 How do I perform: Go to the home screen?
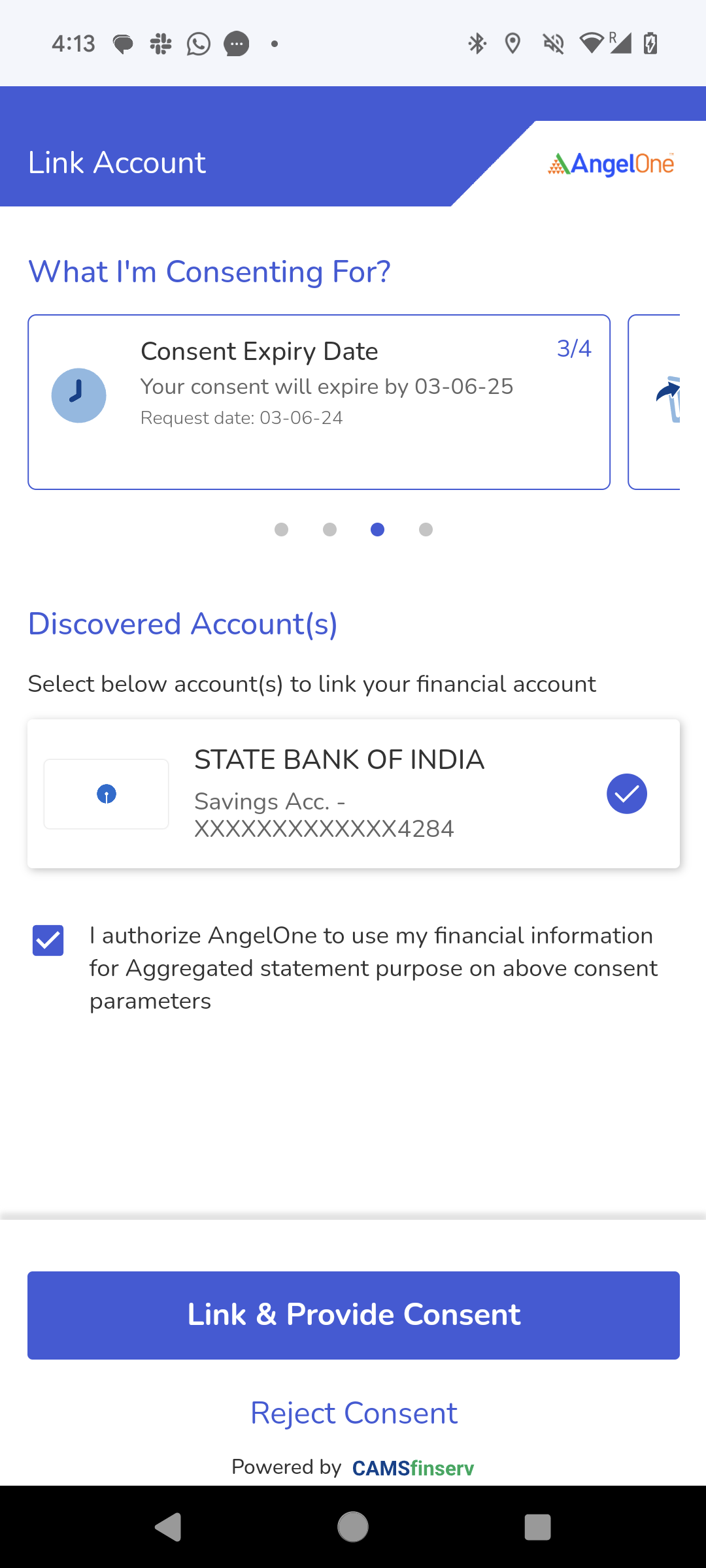tap(353, 1527)
